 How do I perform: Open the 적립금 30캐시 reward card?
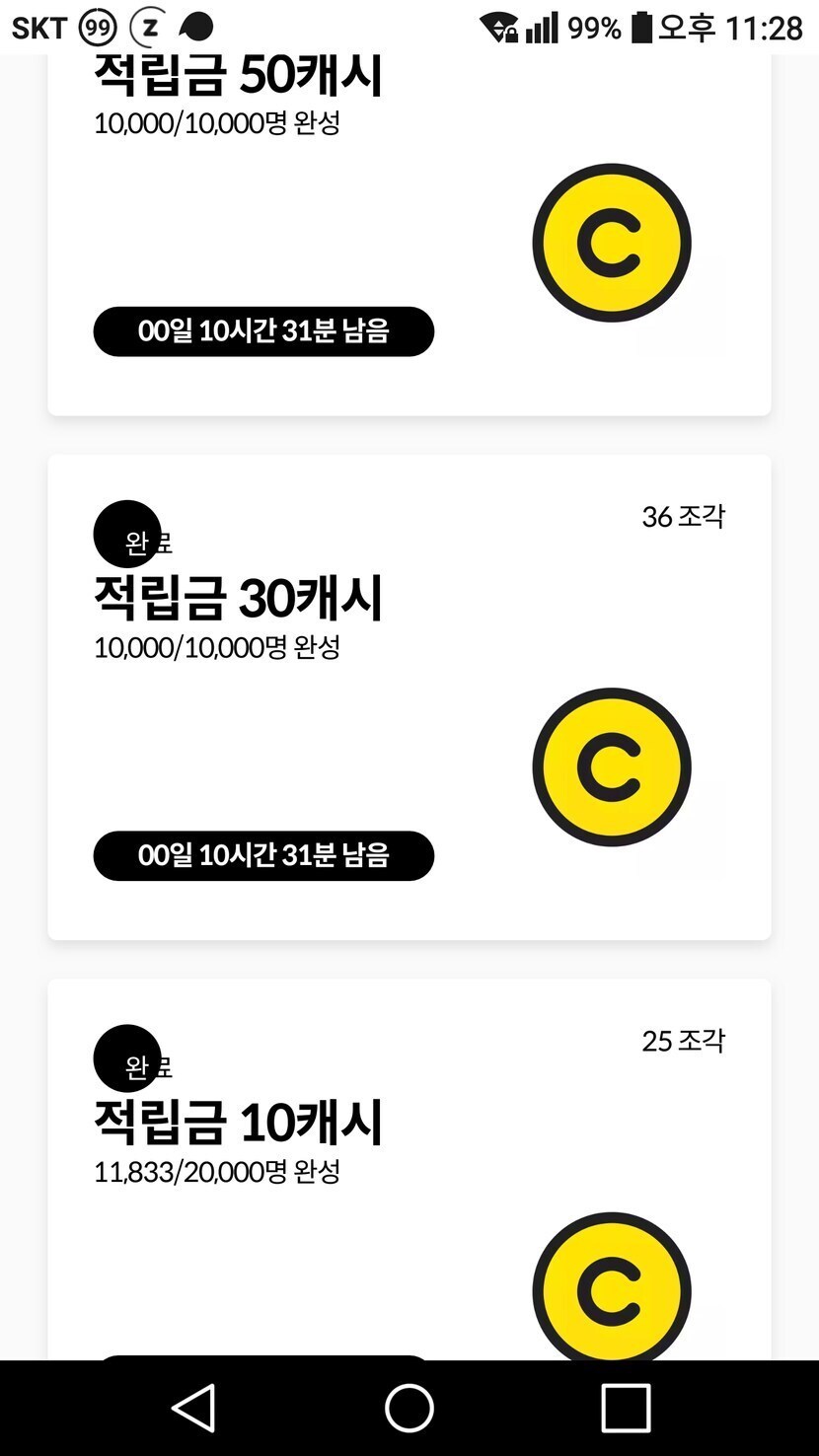[409, 696]
